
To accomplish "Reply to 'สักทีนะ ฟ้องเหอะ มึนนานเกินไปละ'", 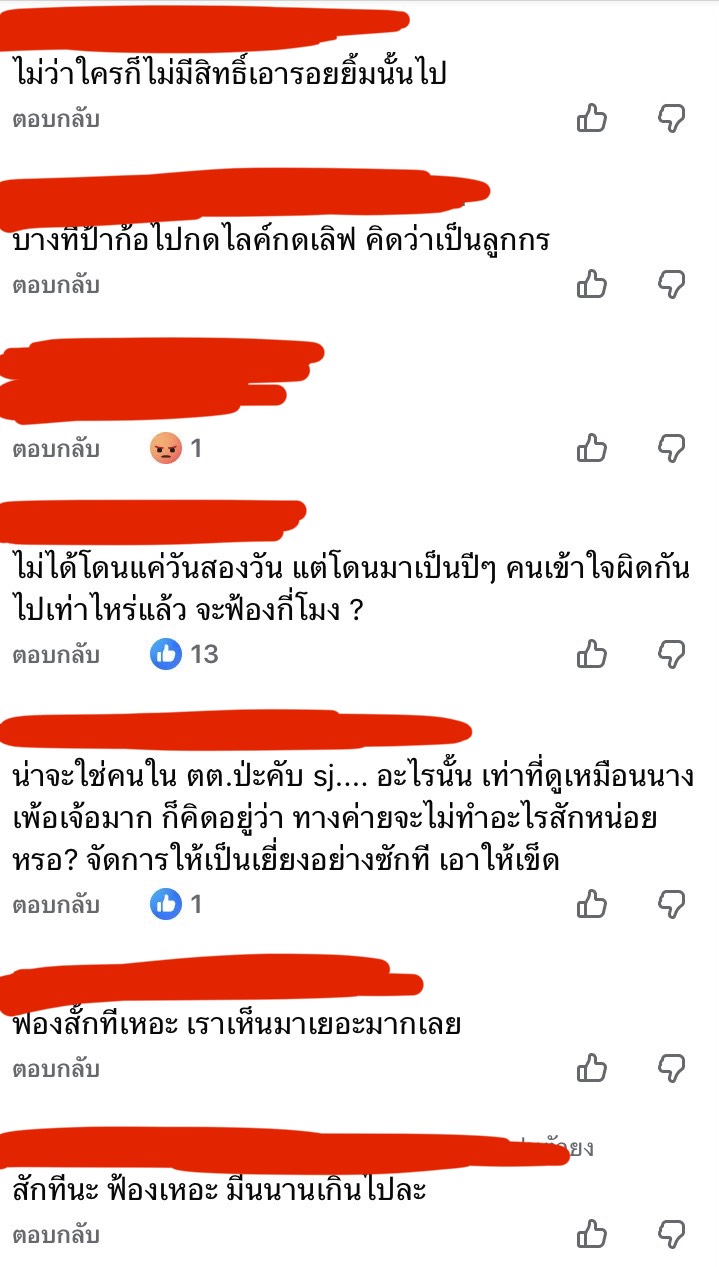I will click(x=56, y=1234).
